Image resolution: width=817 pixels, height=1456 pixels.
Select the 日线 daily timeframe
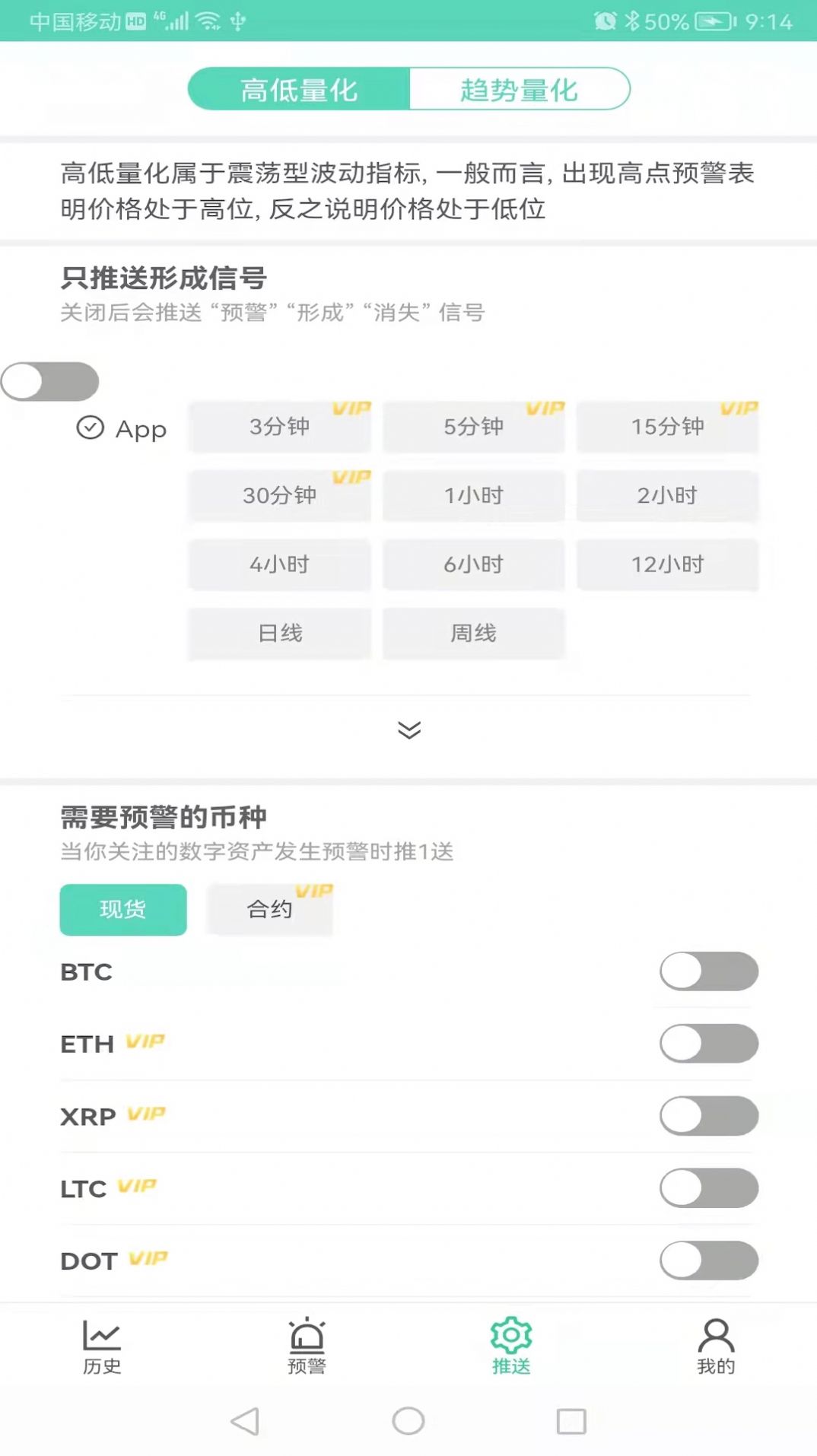point(279,634)
